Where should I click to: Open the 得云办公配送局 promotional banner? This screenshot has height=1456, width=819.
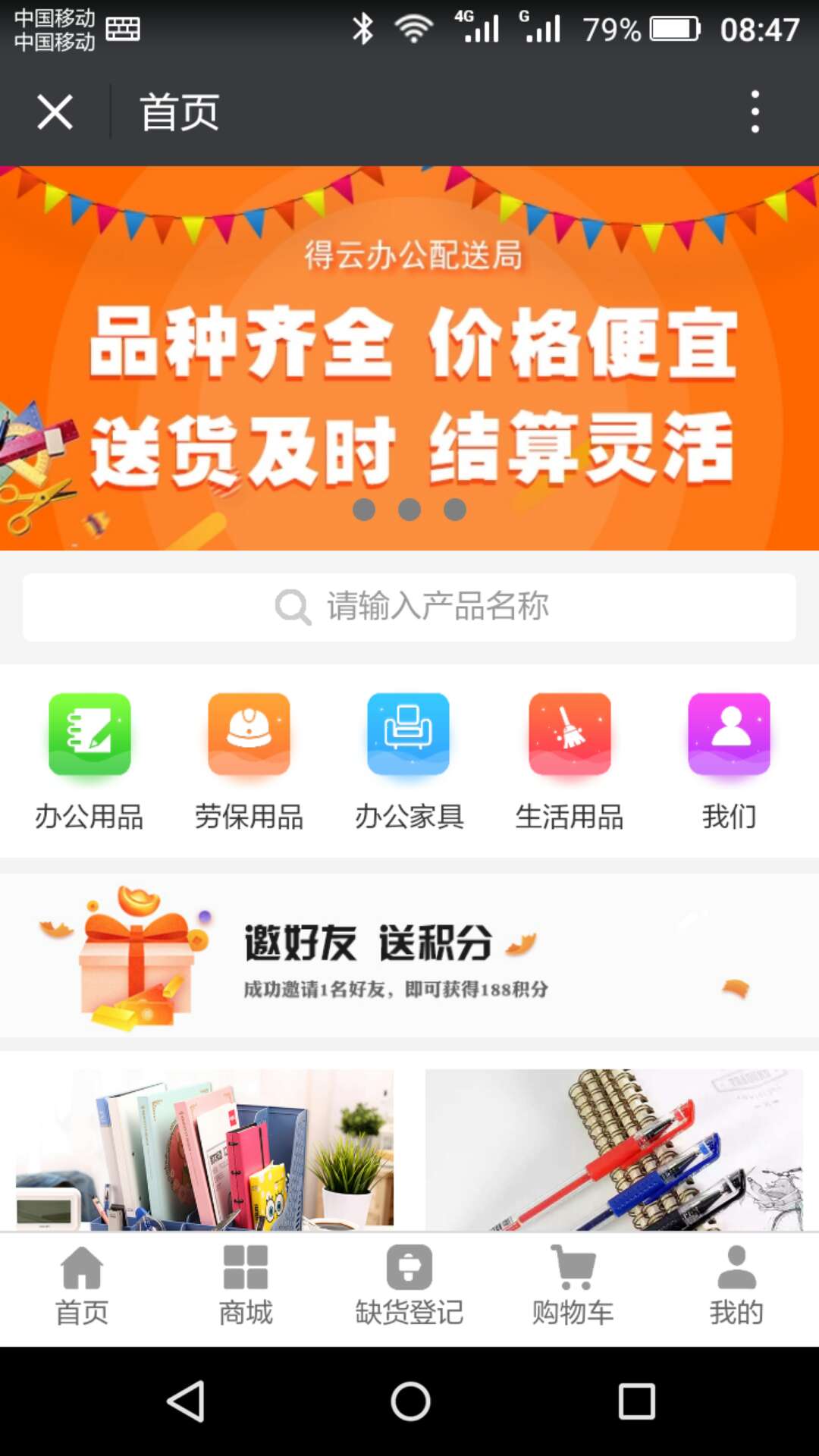(409, 357)
